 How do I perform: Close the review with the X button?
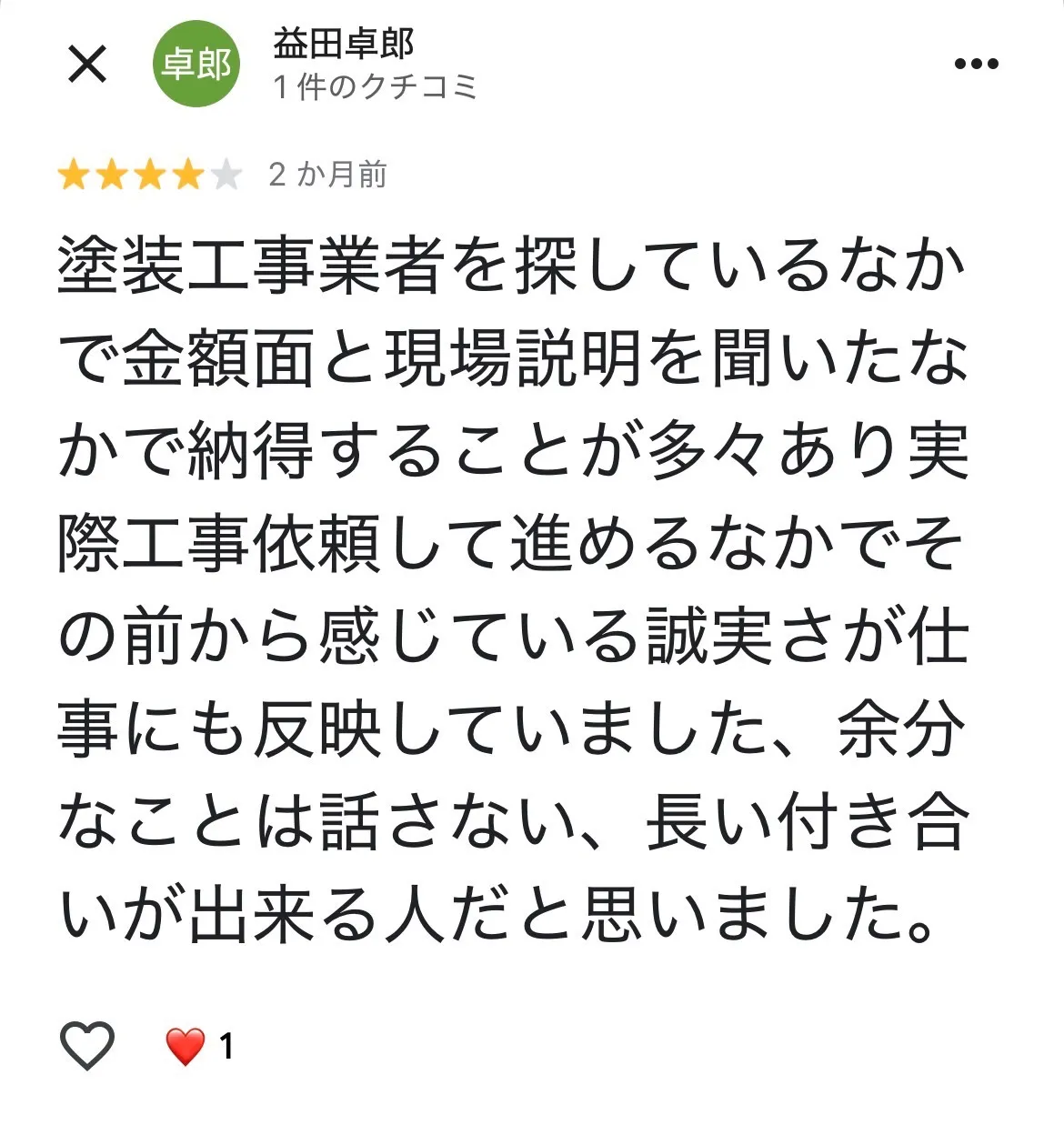point(87,64)
